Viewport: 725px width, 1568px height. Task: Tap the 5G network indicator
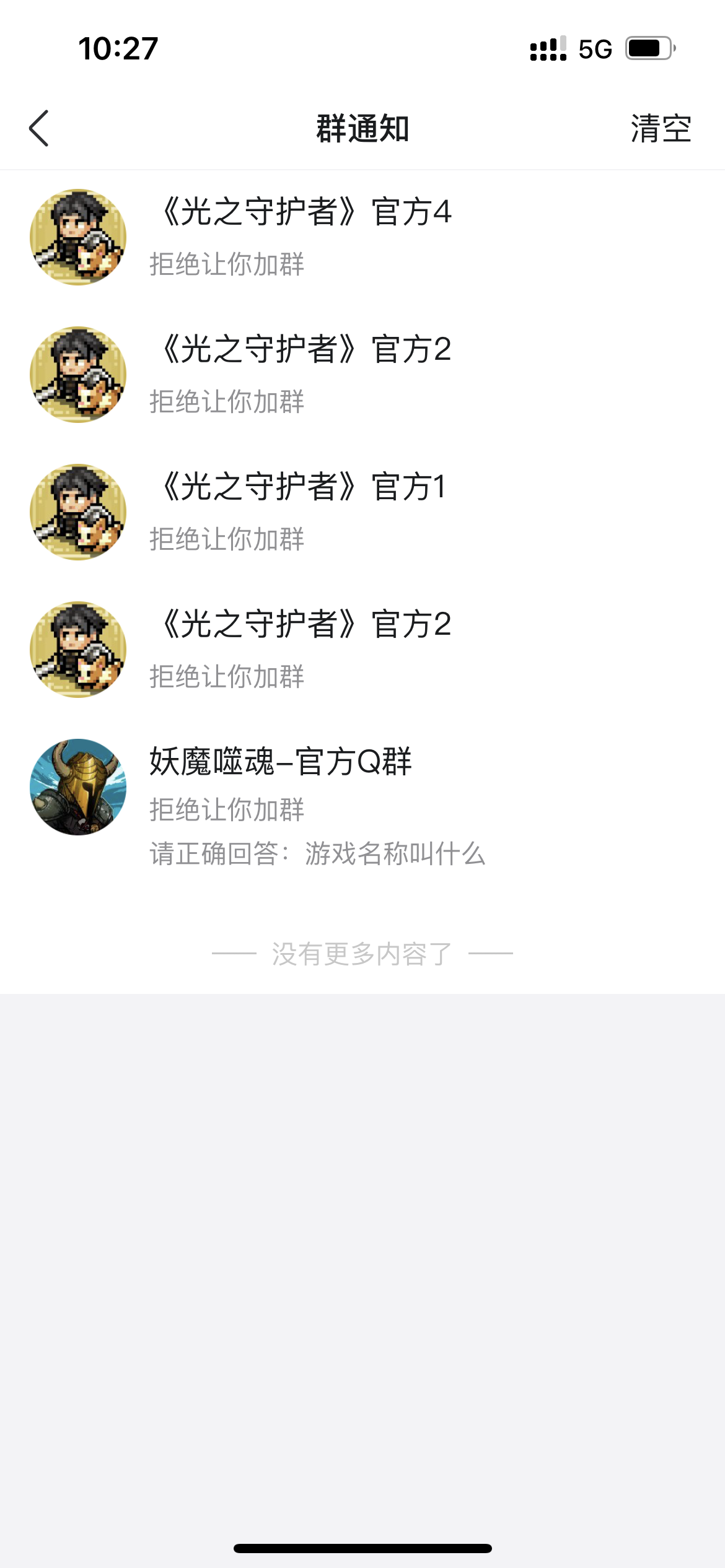(x=593, y=48)
